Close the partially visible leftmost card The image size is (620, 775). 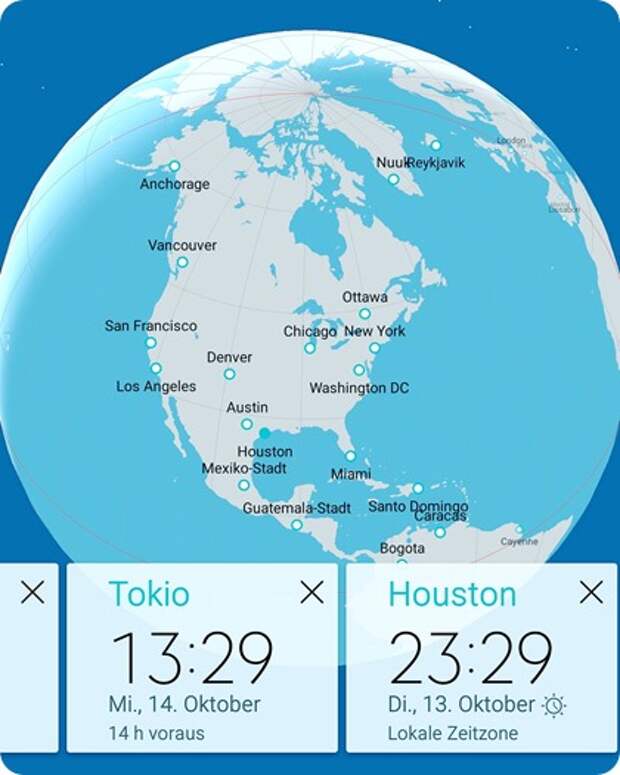(32, 592)
